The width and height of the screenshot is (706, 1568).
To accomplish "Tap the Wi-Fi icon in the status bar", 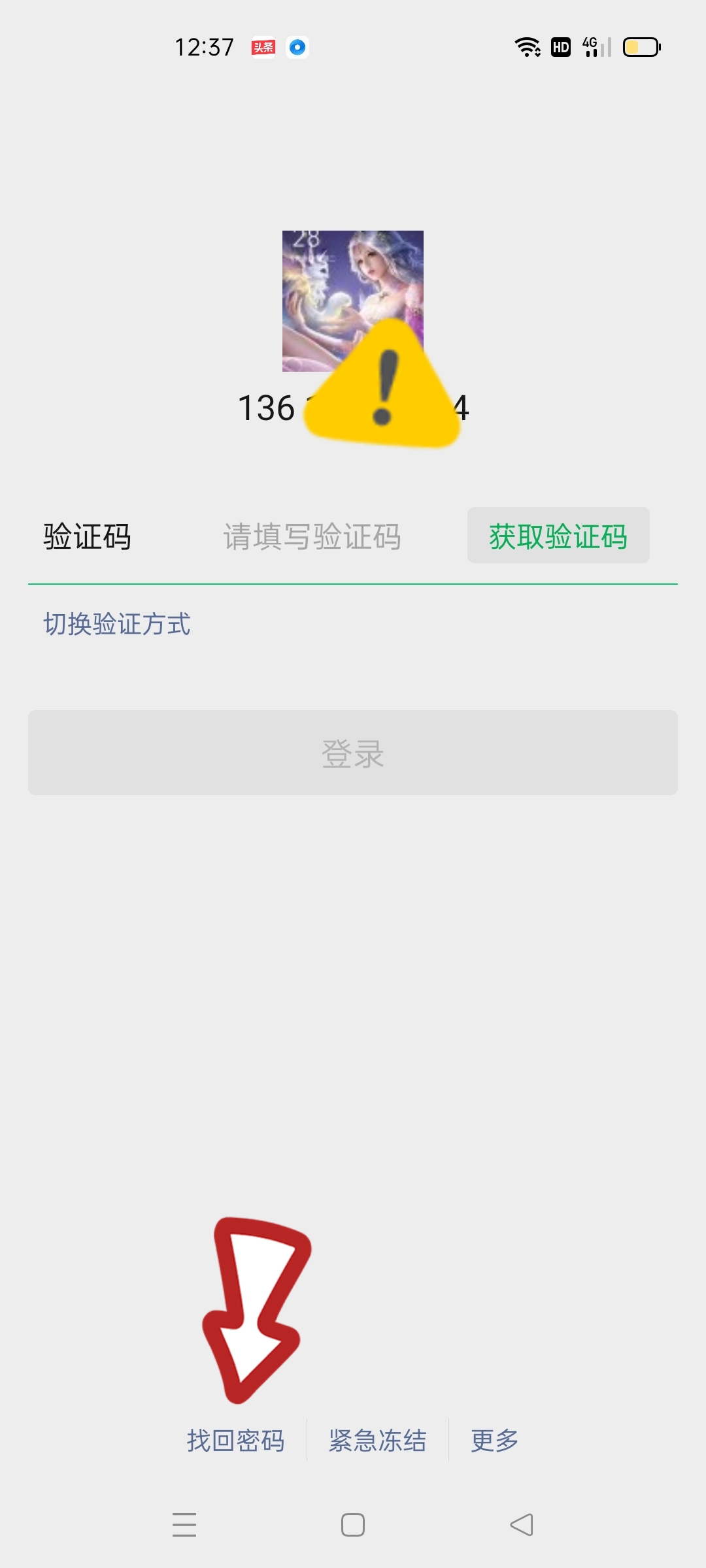I will pos(527,47).
